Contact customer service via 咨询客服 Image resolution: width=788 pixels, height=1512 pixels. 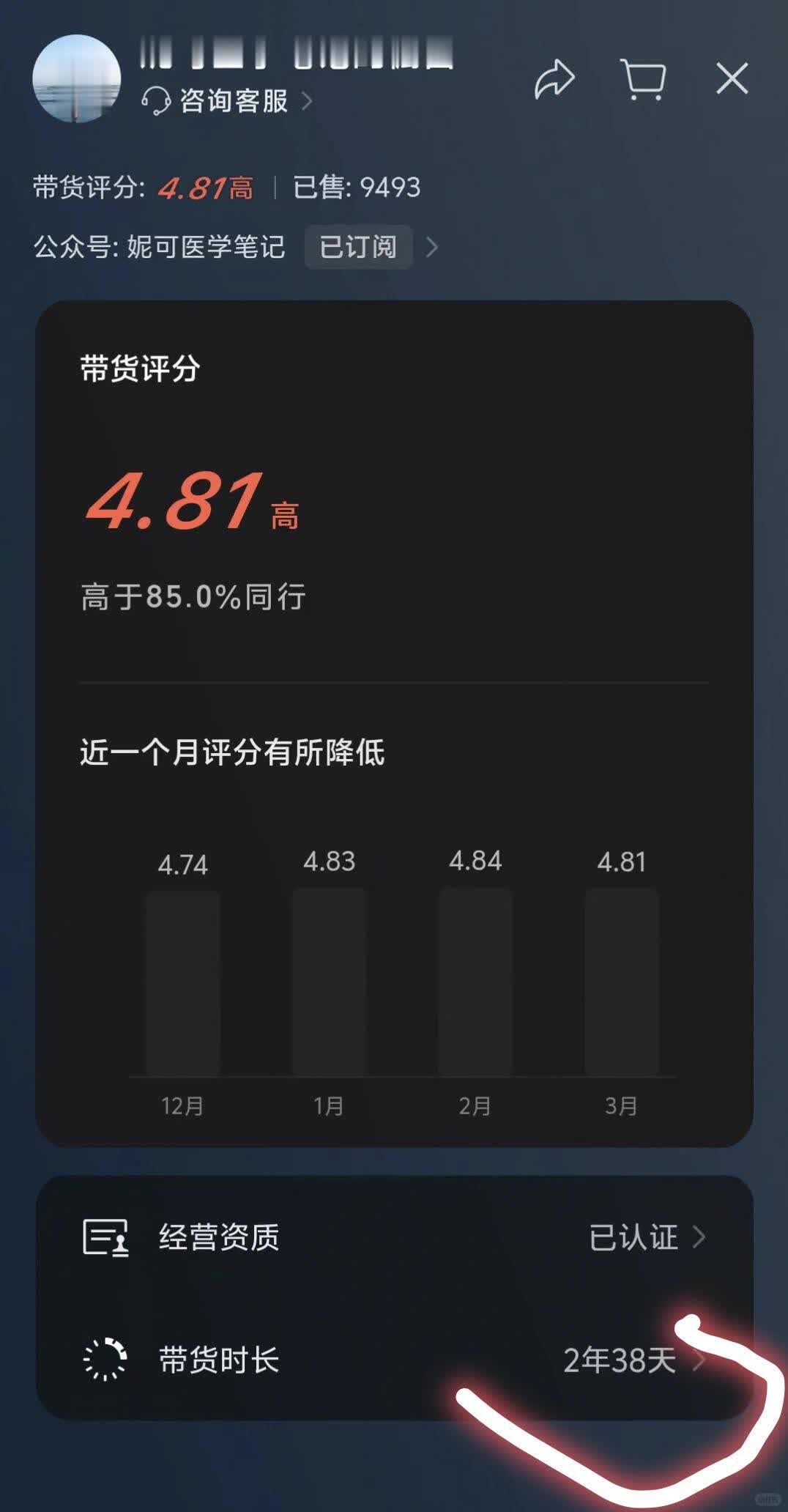(226, 101)
